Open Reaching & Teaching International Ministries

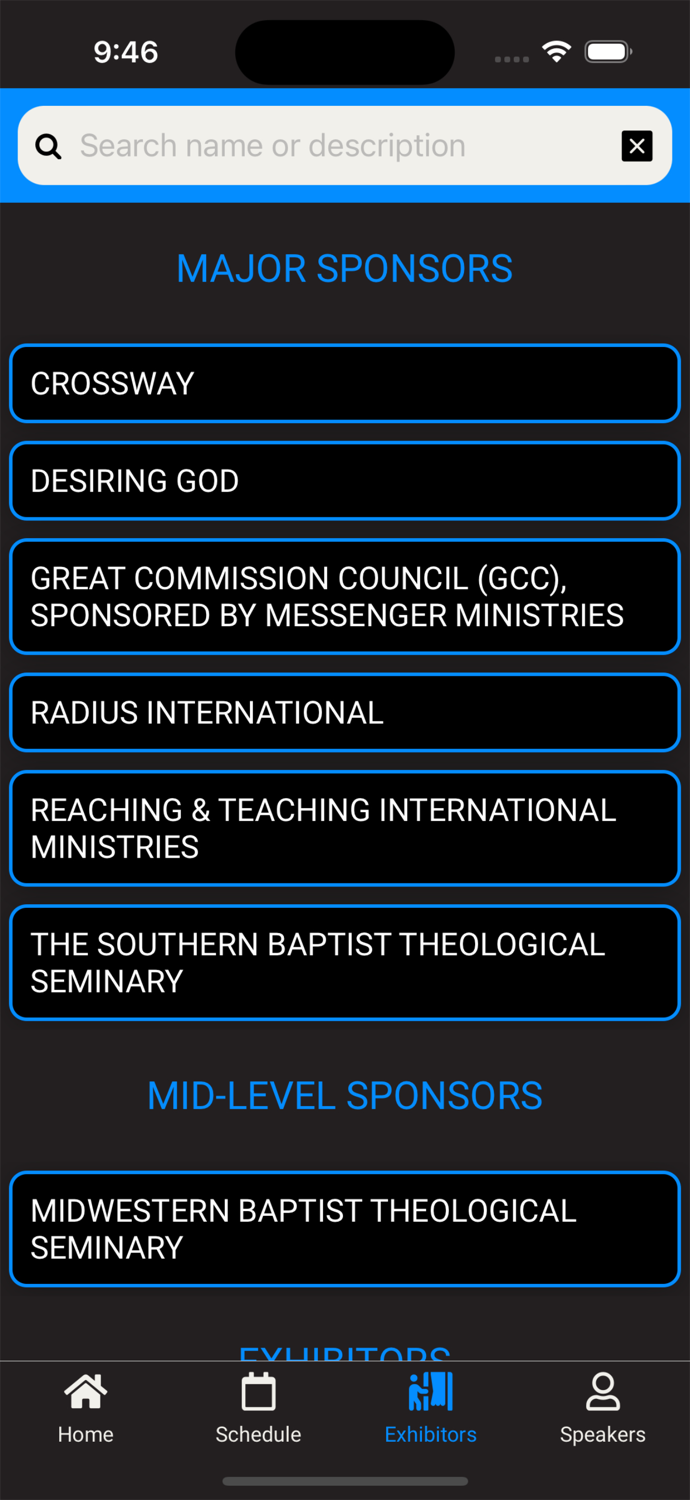point(345,828)
